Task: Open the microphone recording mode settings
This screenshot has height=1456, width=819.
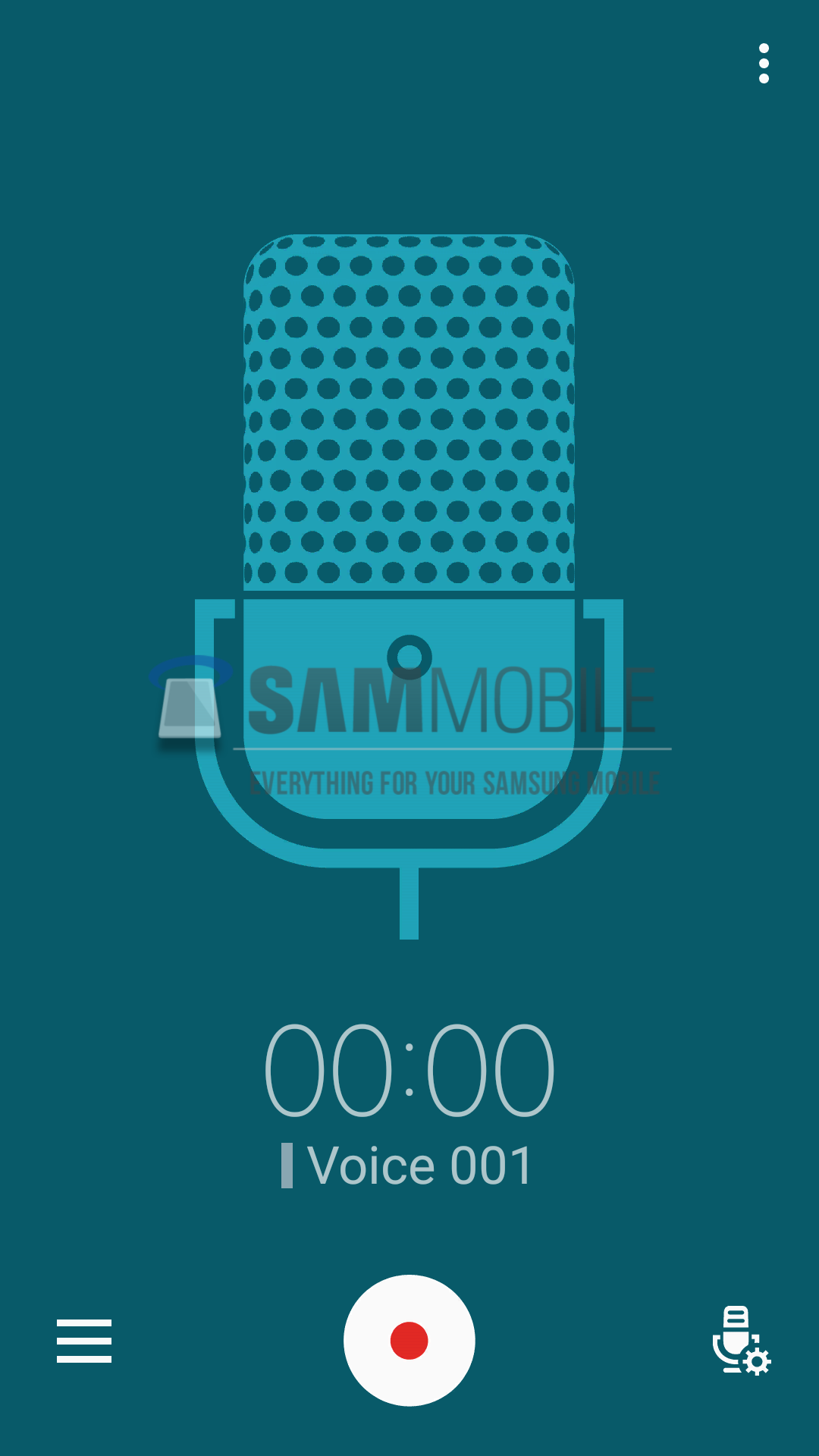Action: (741, 1340)
